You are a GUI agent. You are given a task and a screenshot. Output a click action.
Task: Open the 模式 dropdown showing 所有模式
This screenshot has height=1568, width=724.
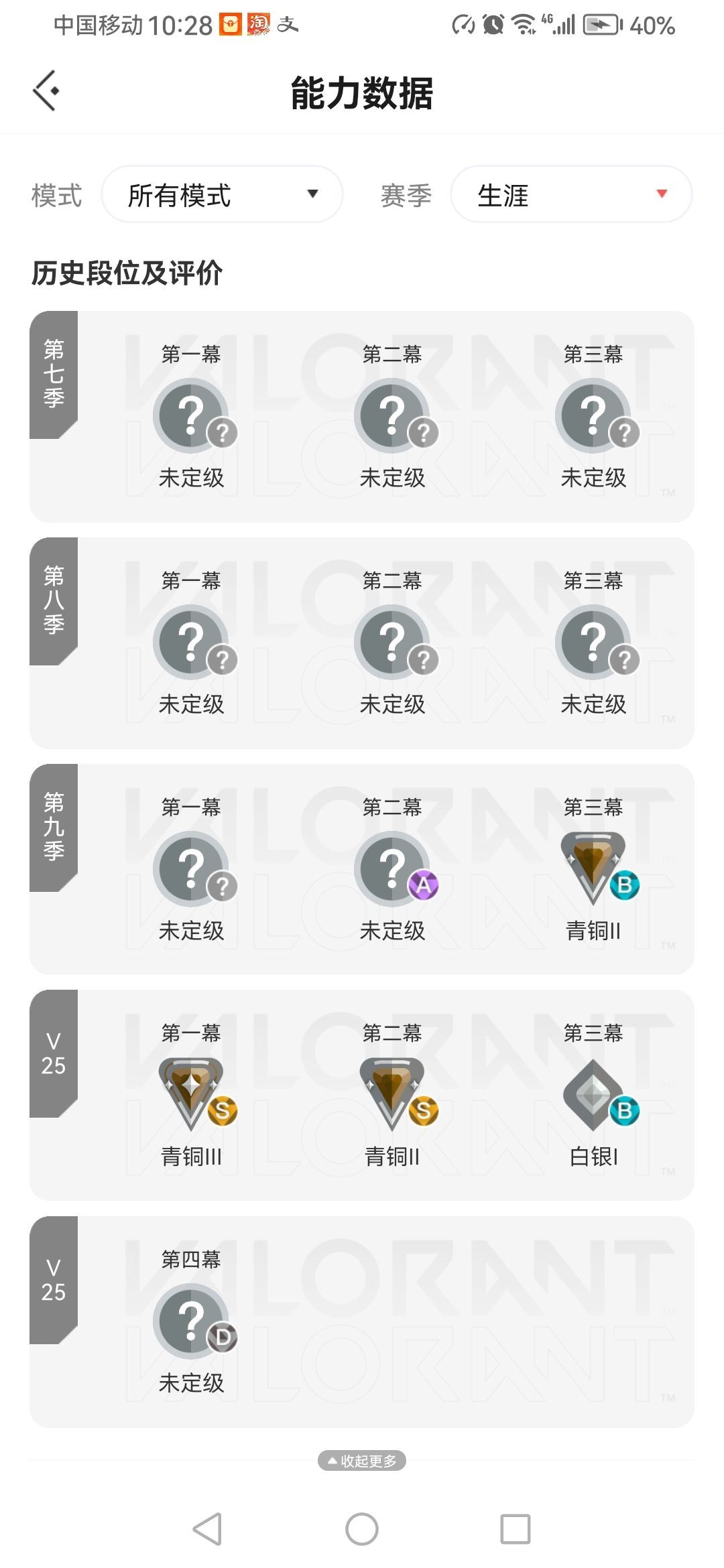tap(222, 194)
